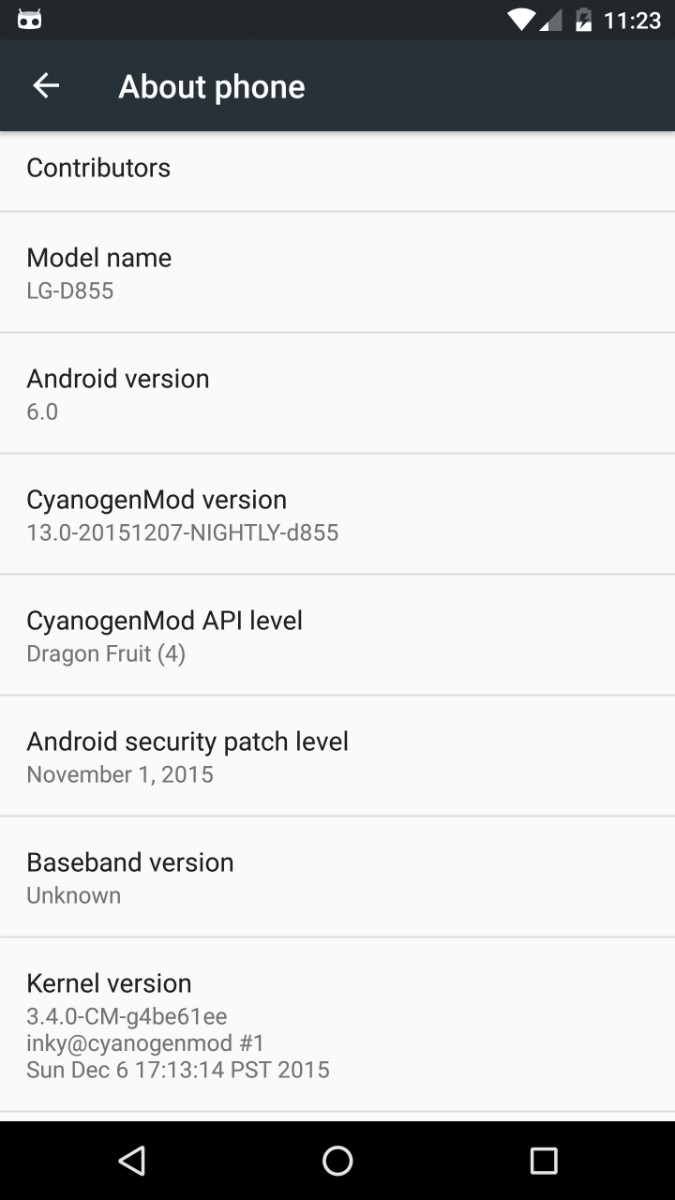Open the Contributors row
The height and width of the screenshot is (1200, 675).
tap(337, 168)
